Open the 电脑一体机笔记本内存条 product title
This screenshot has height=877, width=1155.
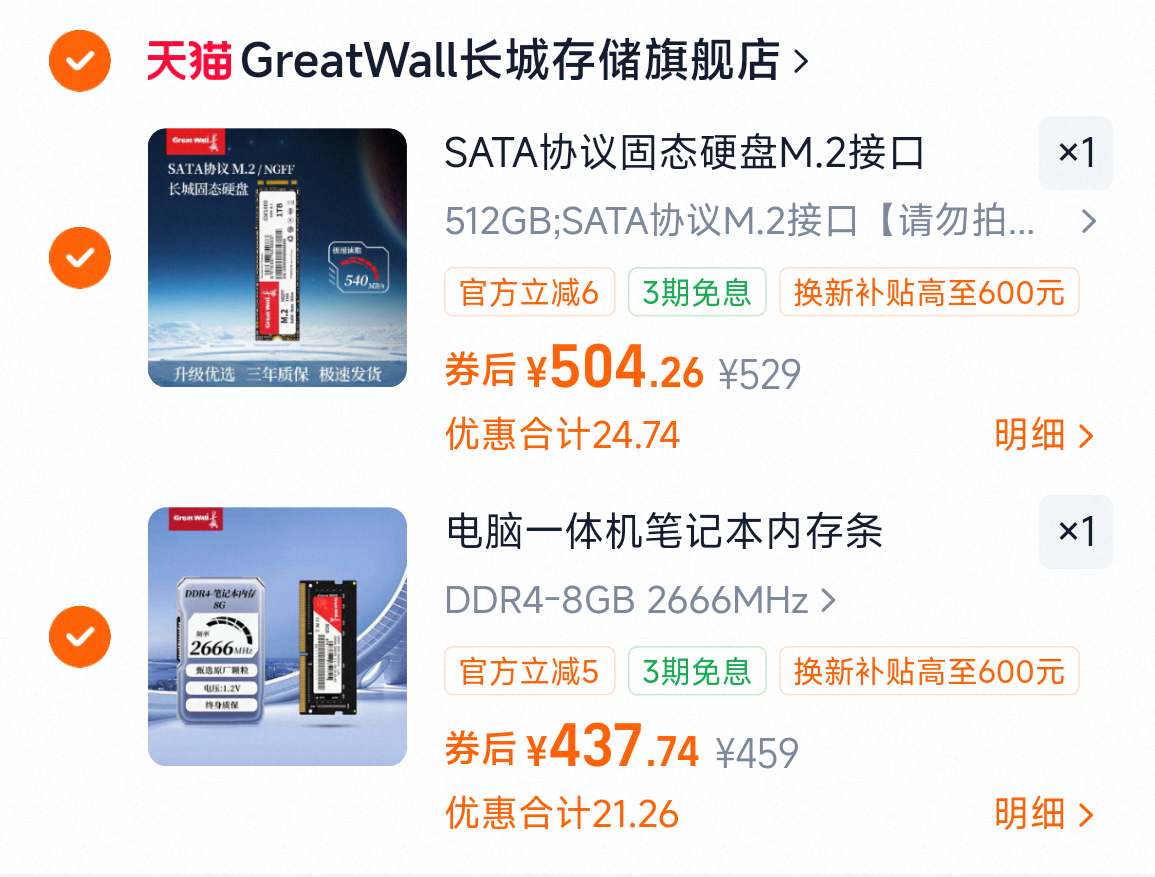(x=664, y=532)
